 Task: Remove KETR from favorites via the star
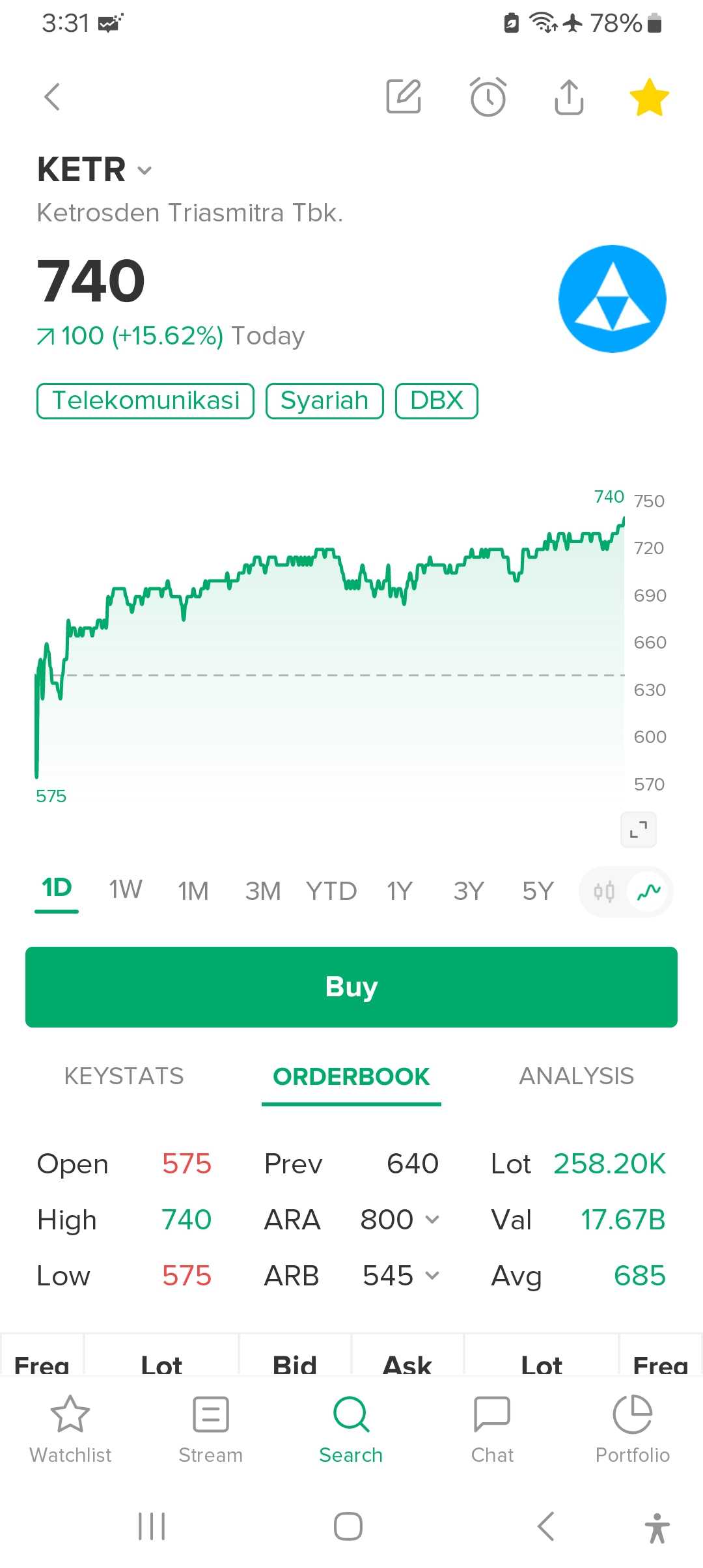click(649, 98)
